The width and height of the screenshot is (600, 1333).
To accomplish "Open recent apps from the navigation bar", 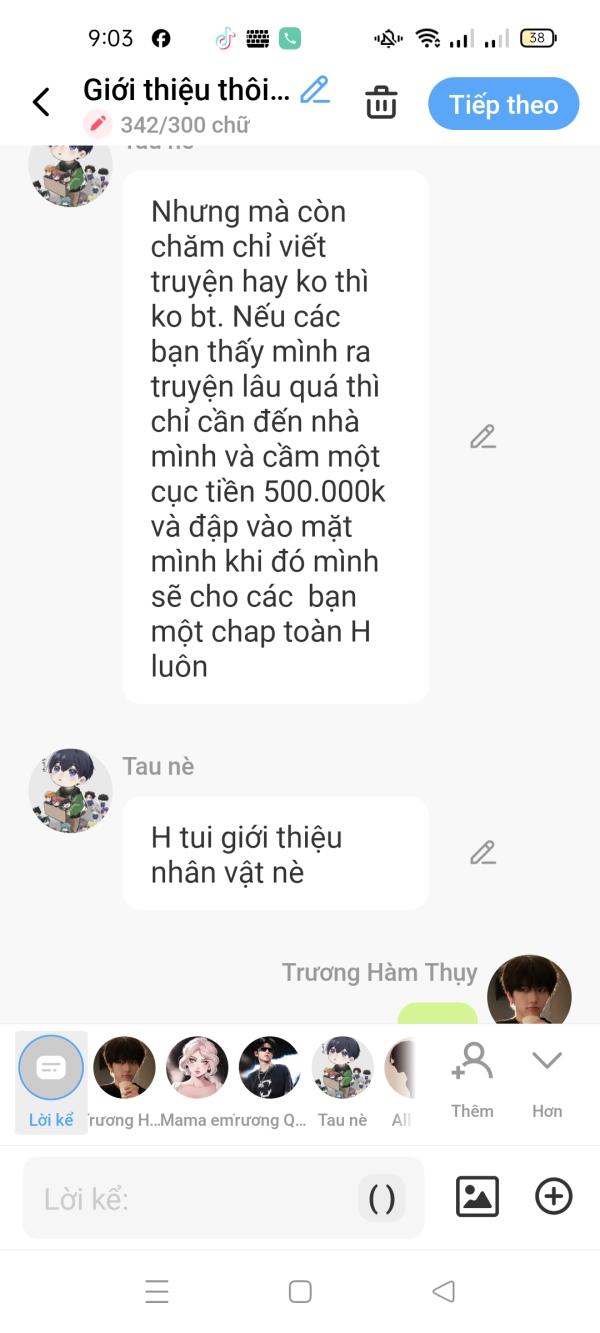I will [x=157, y=1291].
